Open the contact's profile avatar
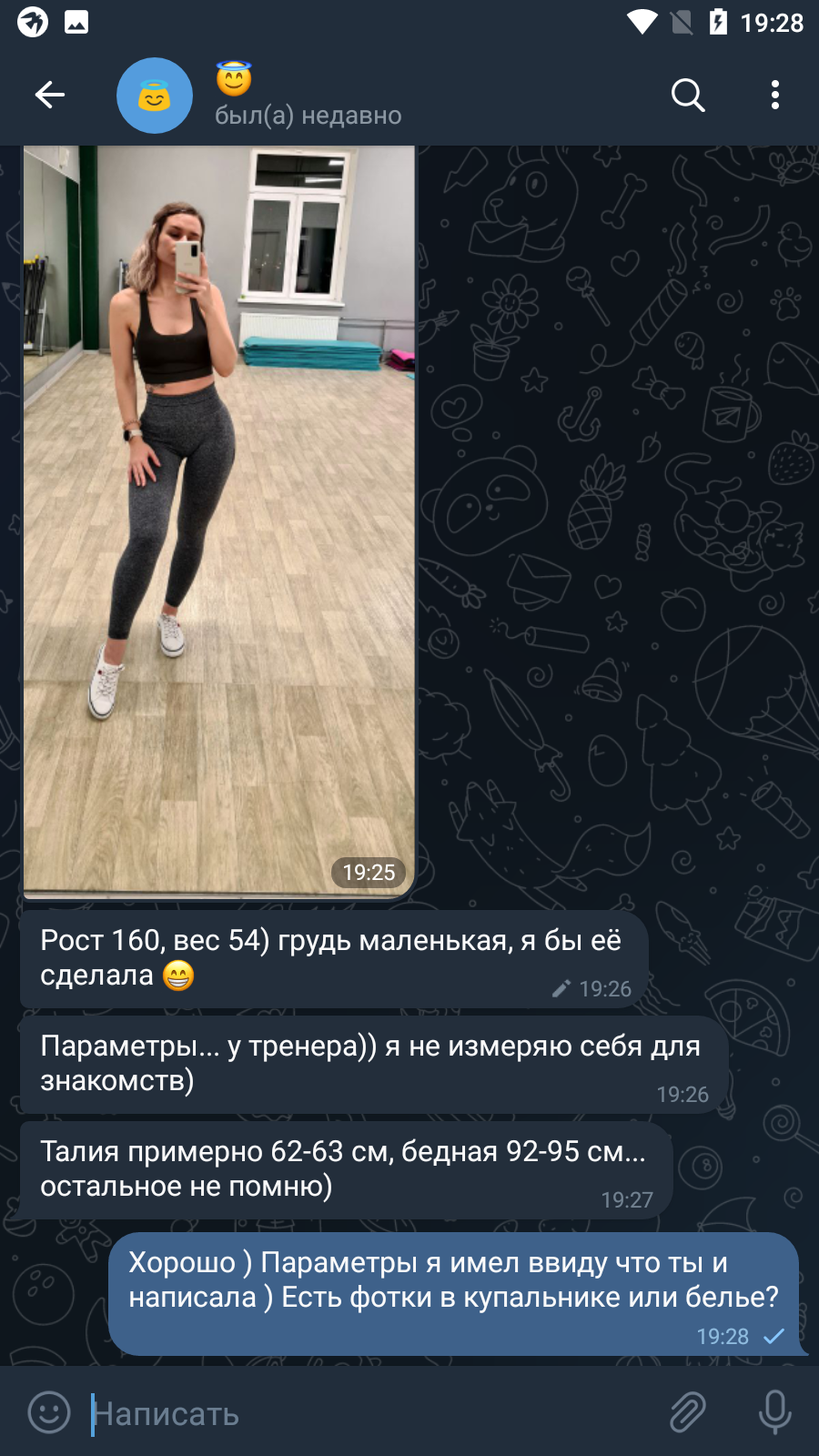This screenshot has width=819, height=1456. 155,96
